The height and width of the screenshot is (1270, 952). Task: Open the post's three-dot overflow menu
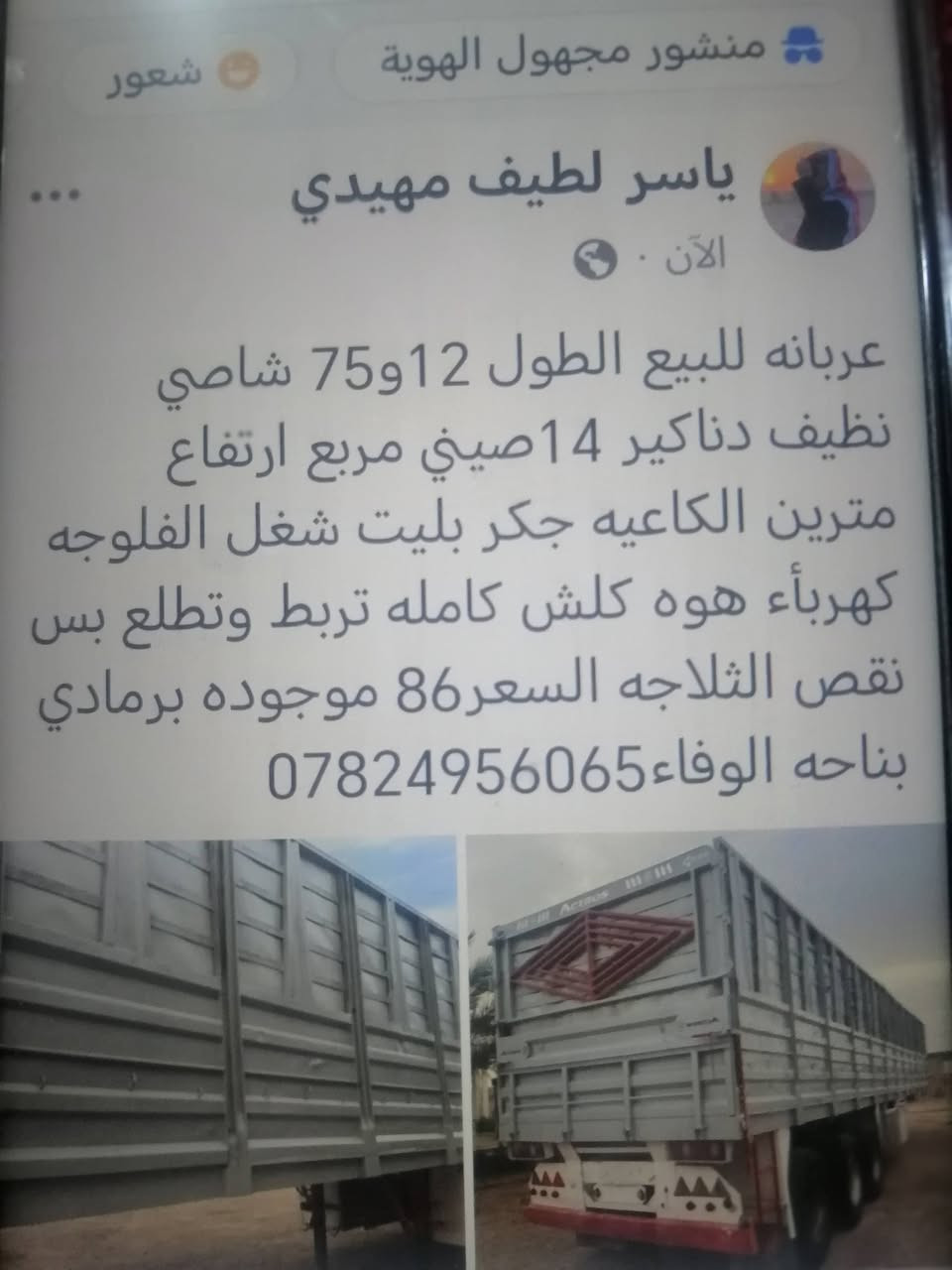[56, 195]
